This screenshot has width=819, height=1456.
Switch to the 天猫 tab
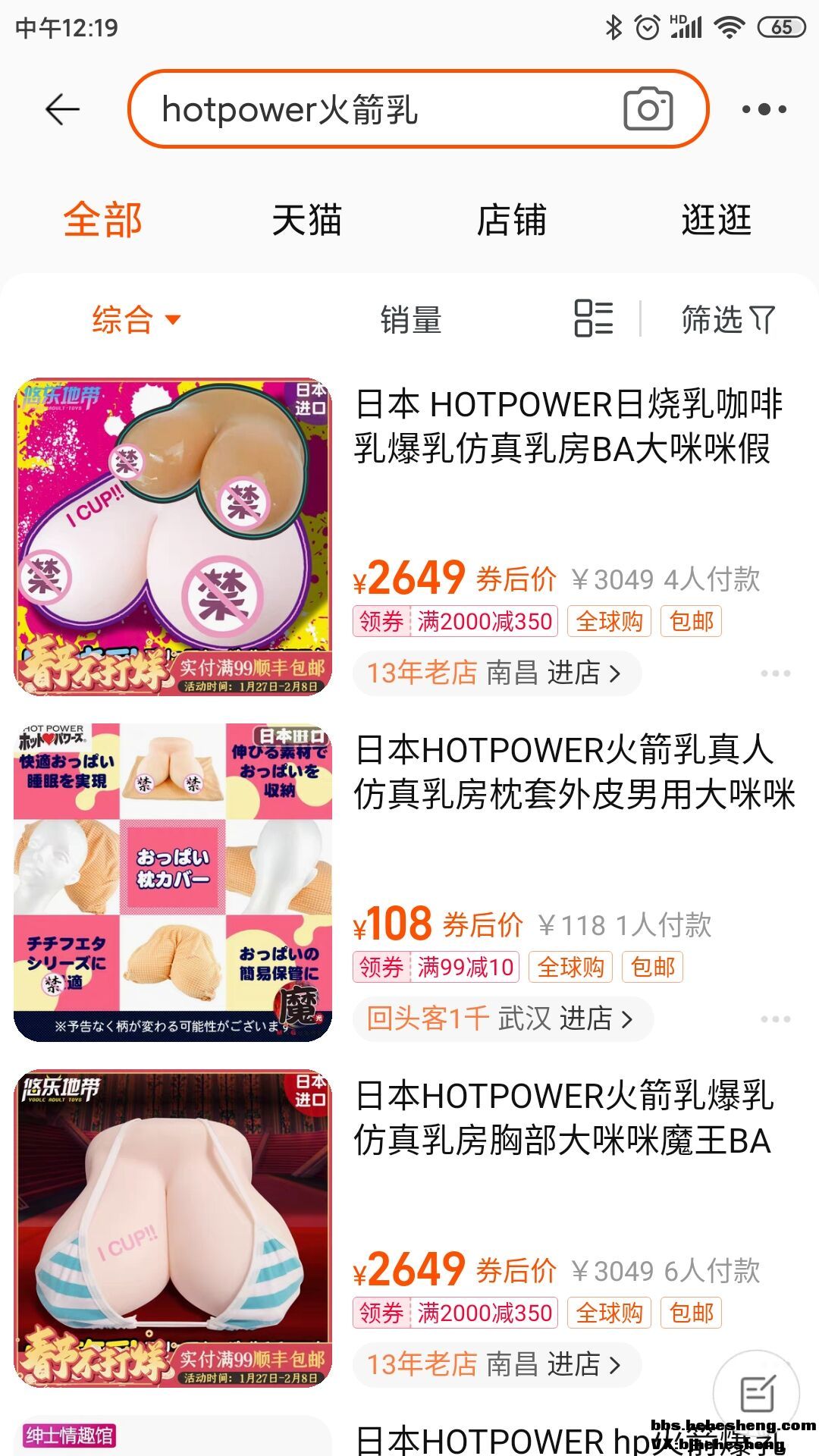tap(306, 221)
